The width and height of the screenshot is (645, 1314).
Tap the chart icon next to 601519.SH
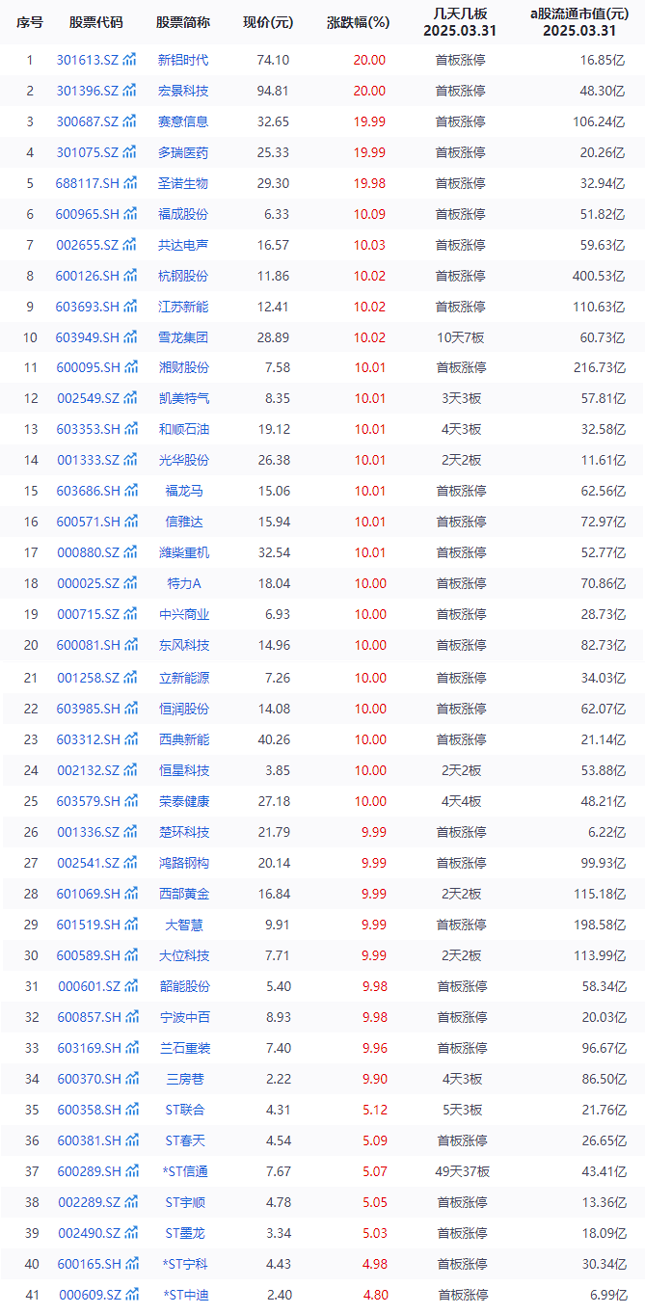click(x=130, y=924)
